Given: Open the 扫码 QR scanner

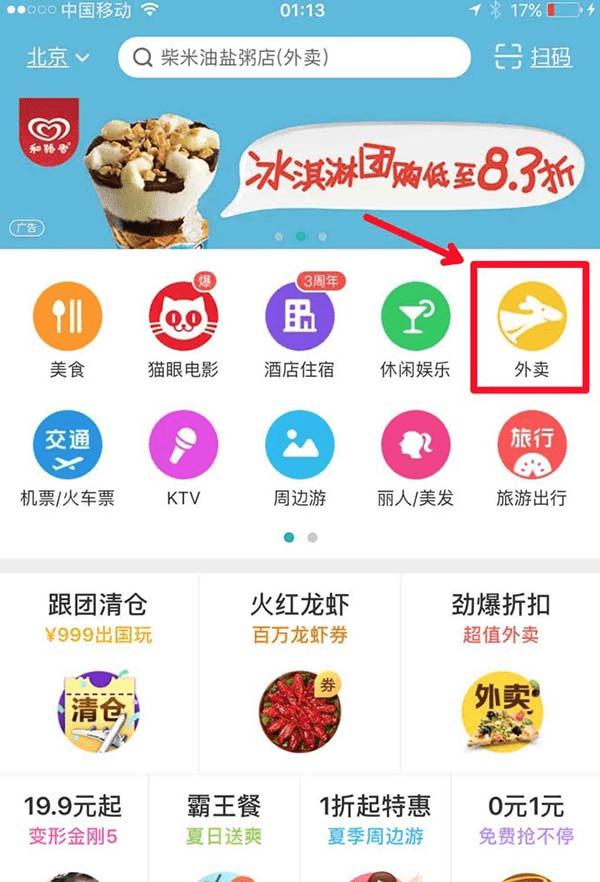Looking at the screenshot, I should tap(534, 57).
